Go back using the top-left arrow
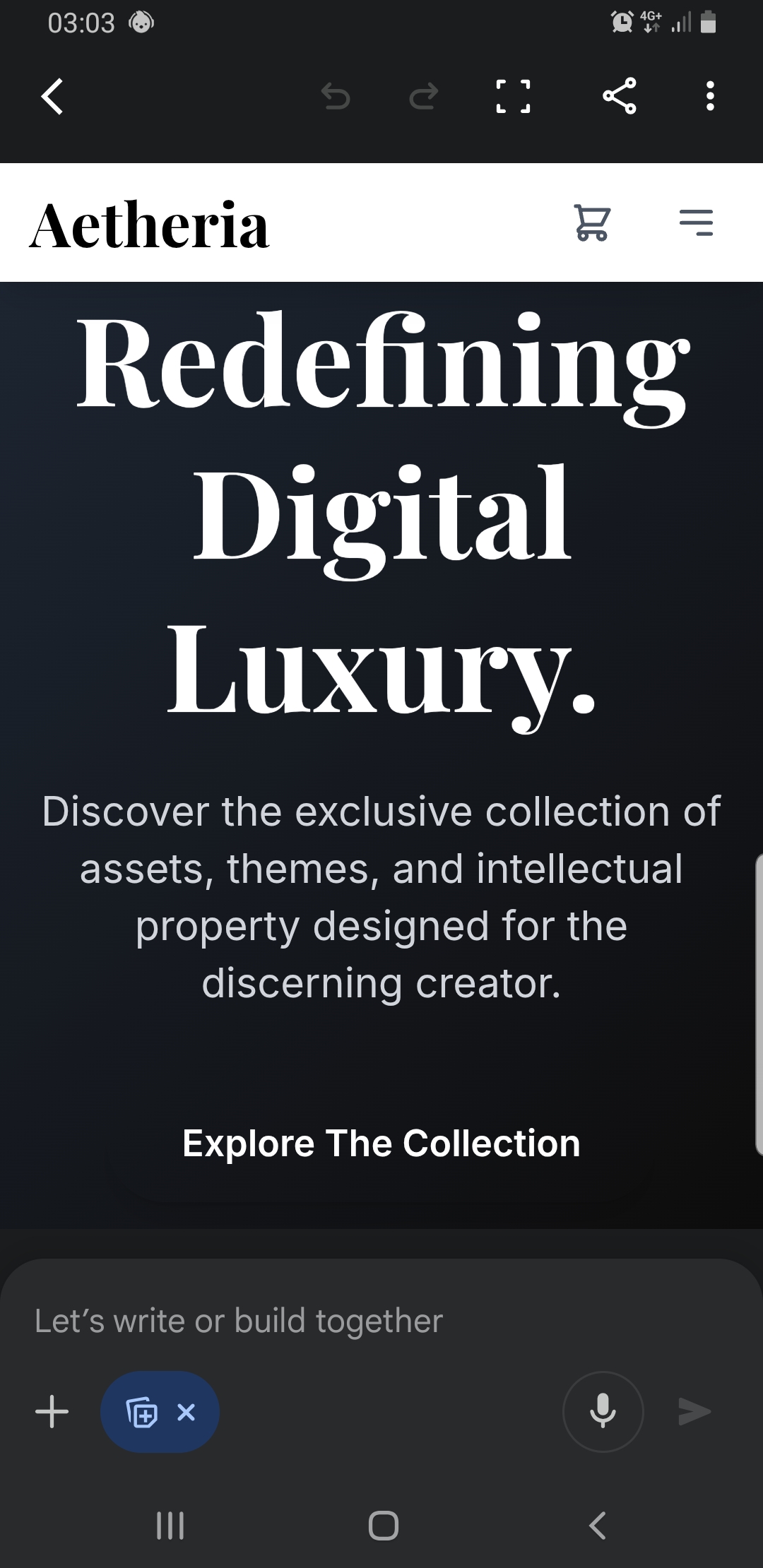 coord(52,96)
